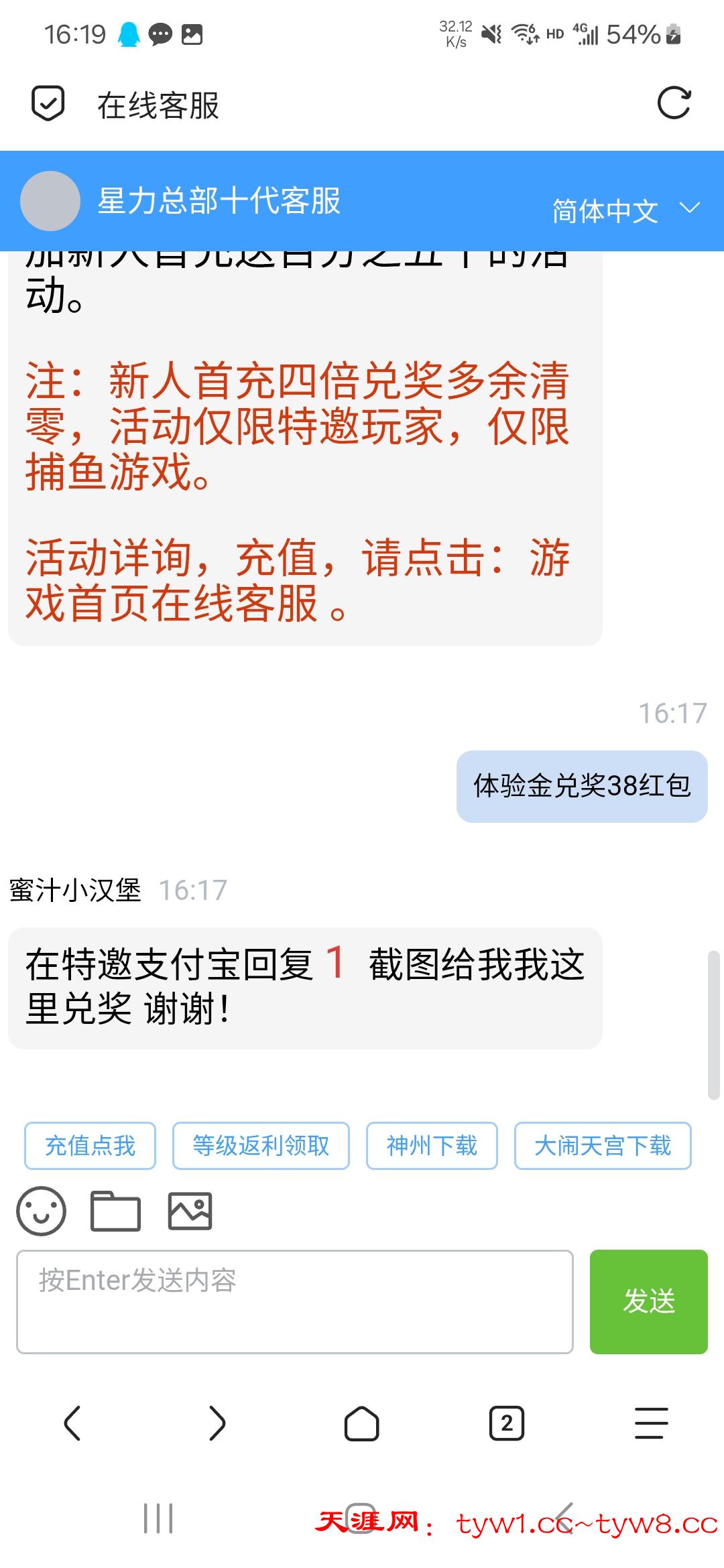Tap the 大闹天宫下载 download link
Image resolution: width=724 pixels, height=1568 pixels.
point(602,1146)
